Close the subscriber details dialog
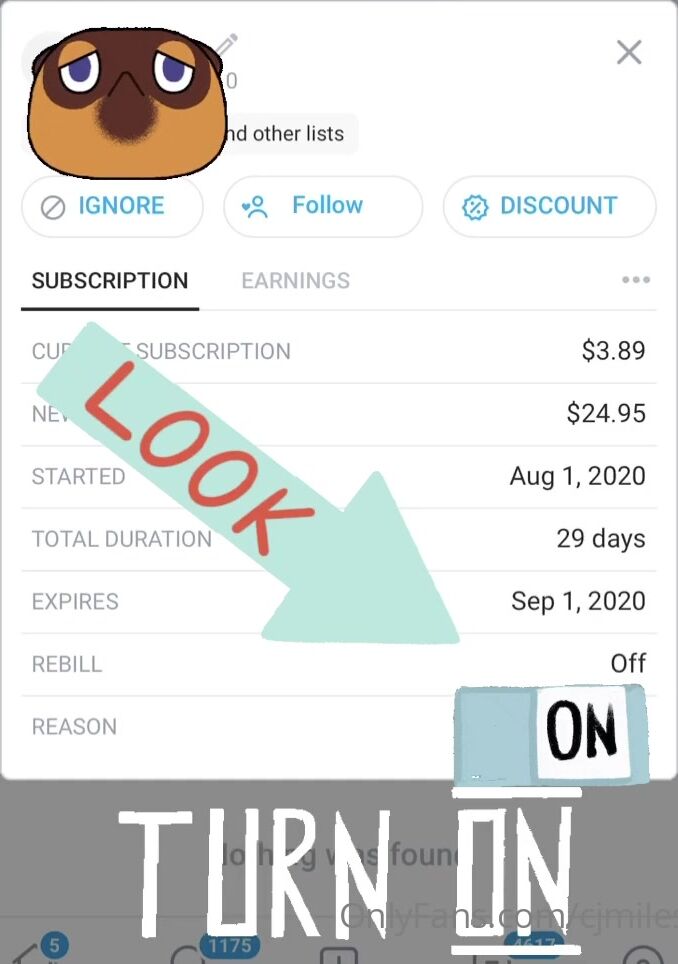The image size is (678, 964). (x=629, y=52)
